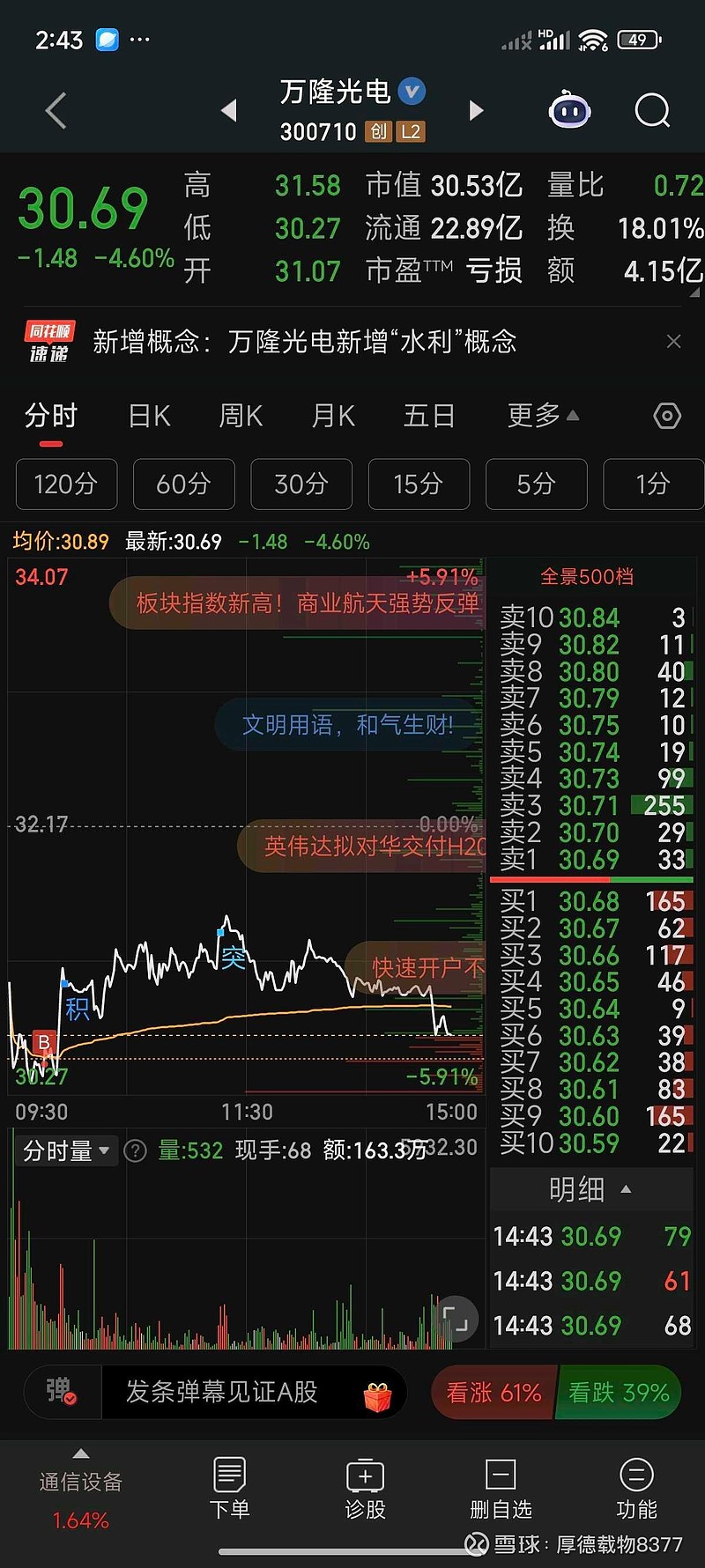Expand the 更多 chart options
The width and height of the screenshot is (705, 1568).
coord(542,415)
